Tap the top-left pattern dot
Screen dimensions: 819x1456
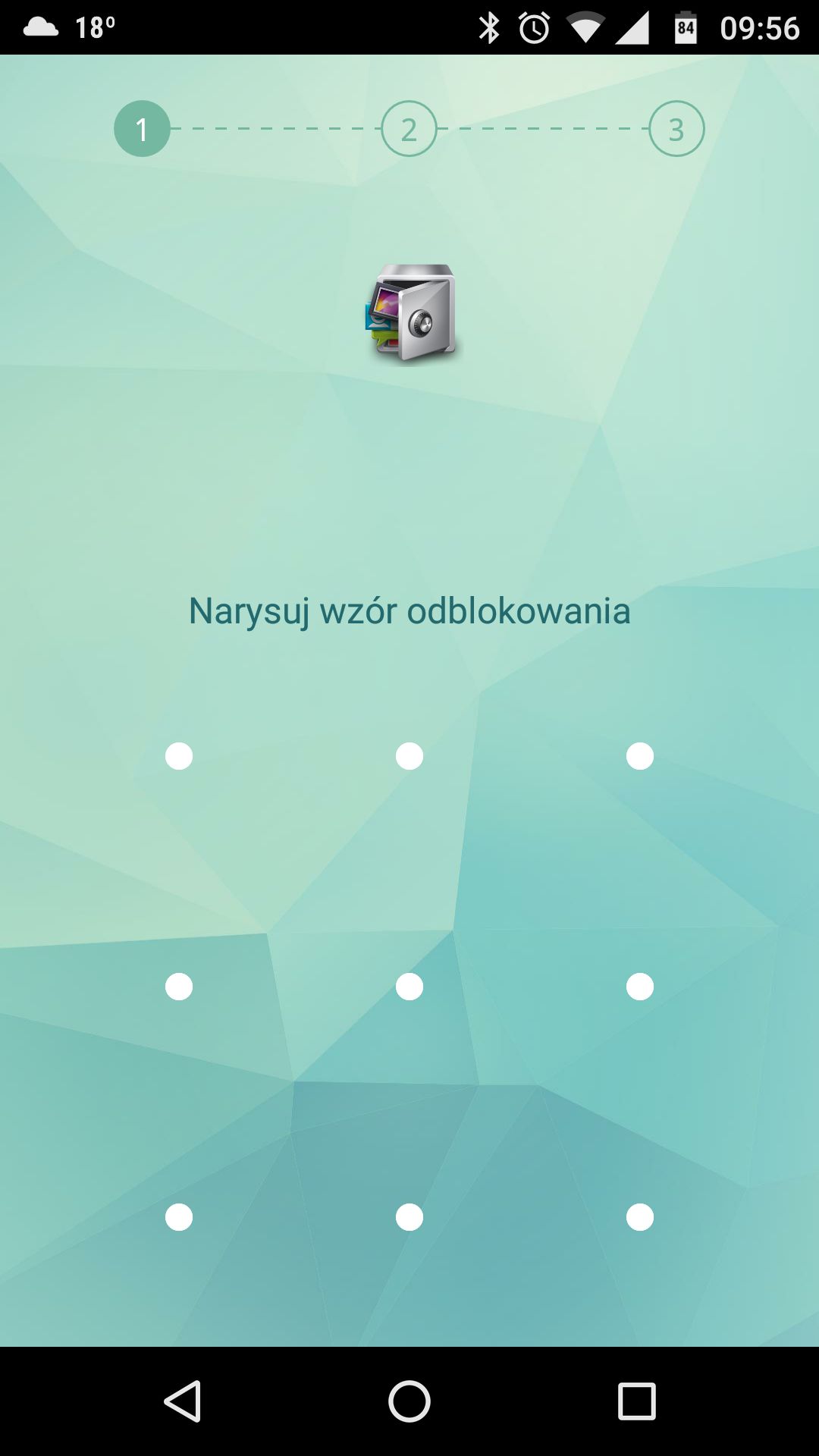(179, 756)
